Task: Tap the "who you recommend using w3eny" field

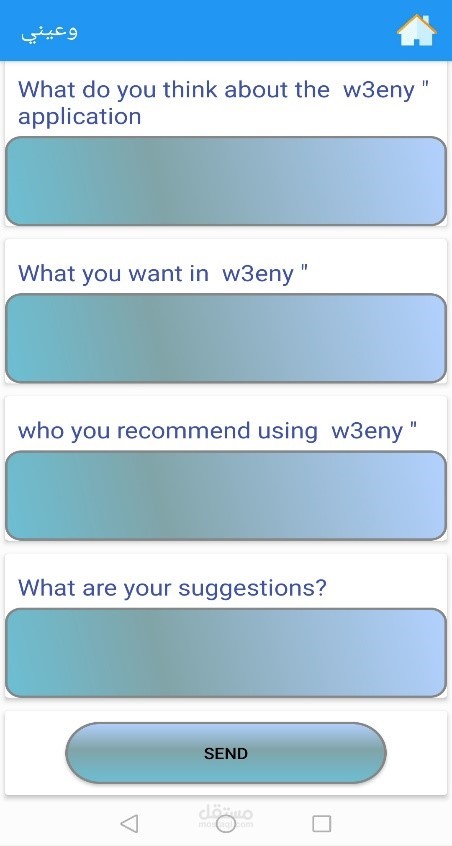Action: pos(226,495)
